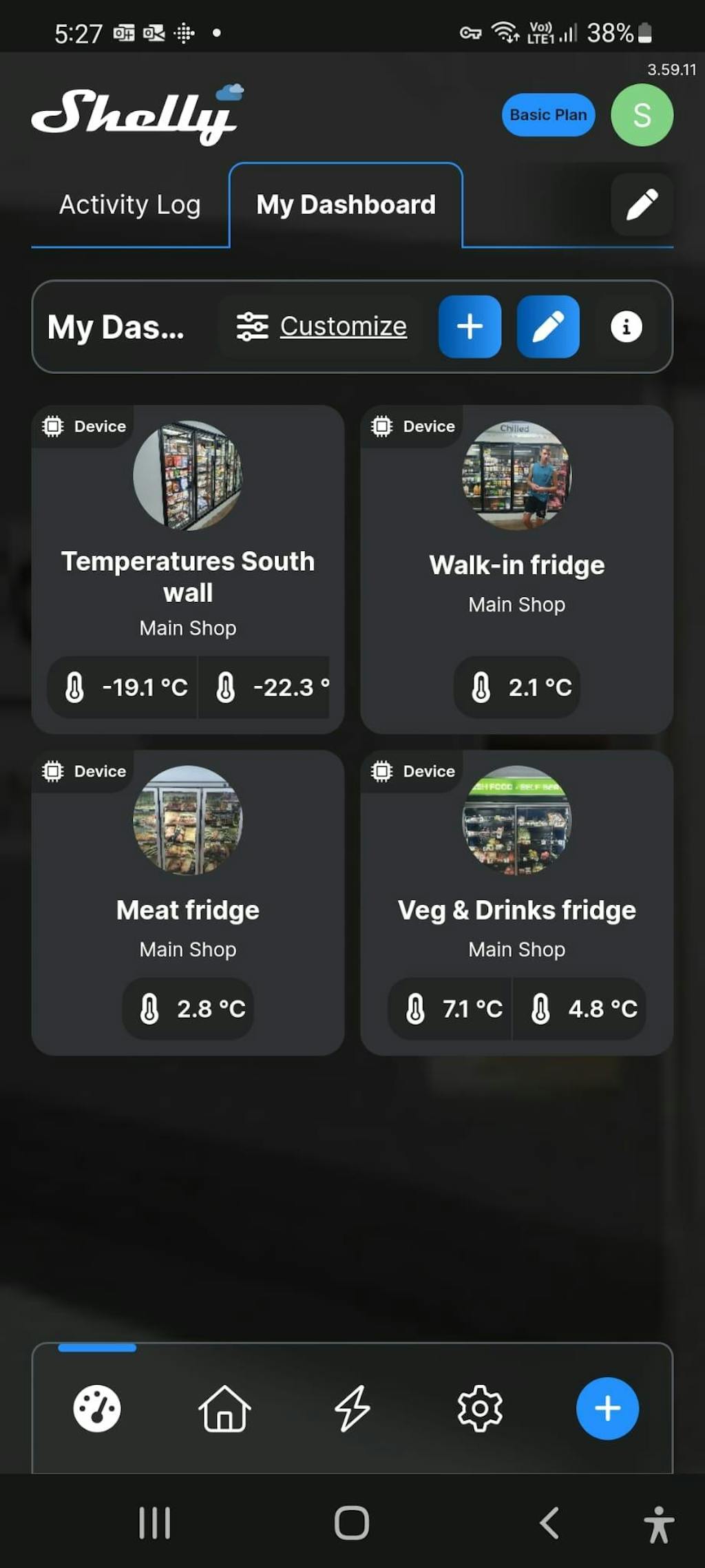Open the Customize link
The height and width of the screenshot is (1568, 705).
[x=343, y=326]
